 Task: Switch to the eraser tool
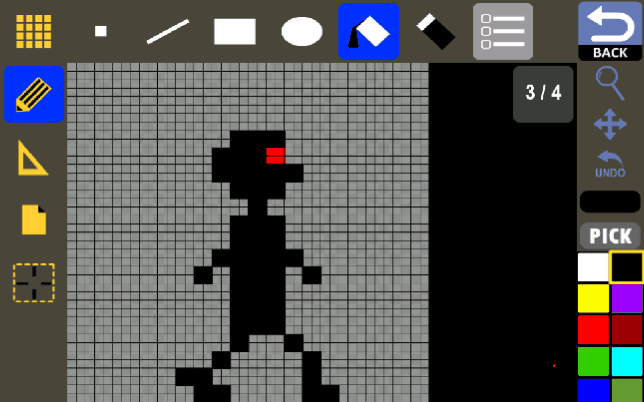435,31
